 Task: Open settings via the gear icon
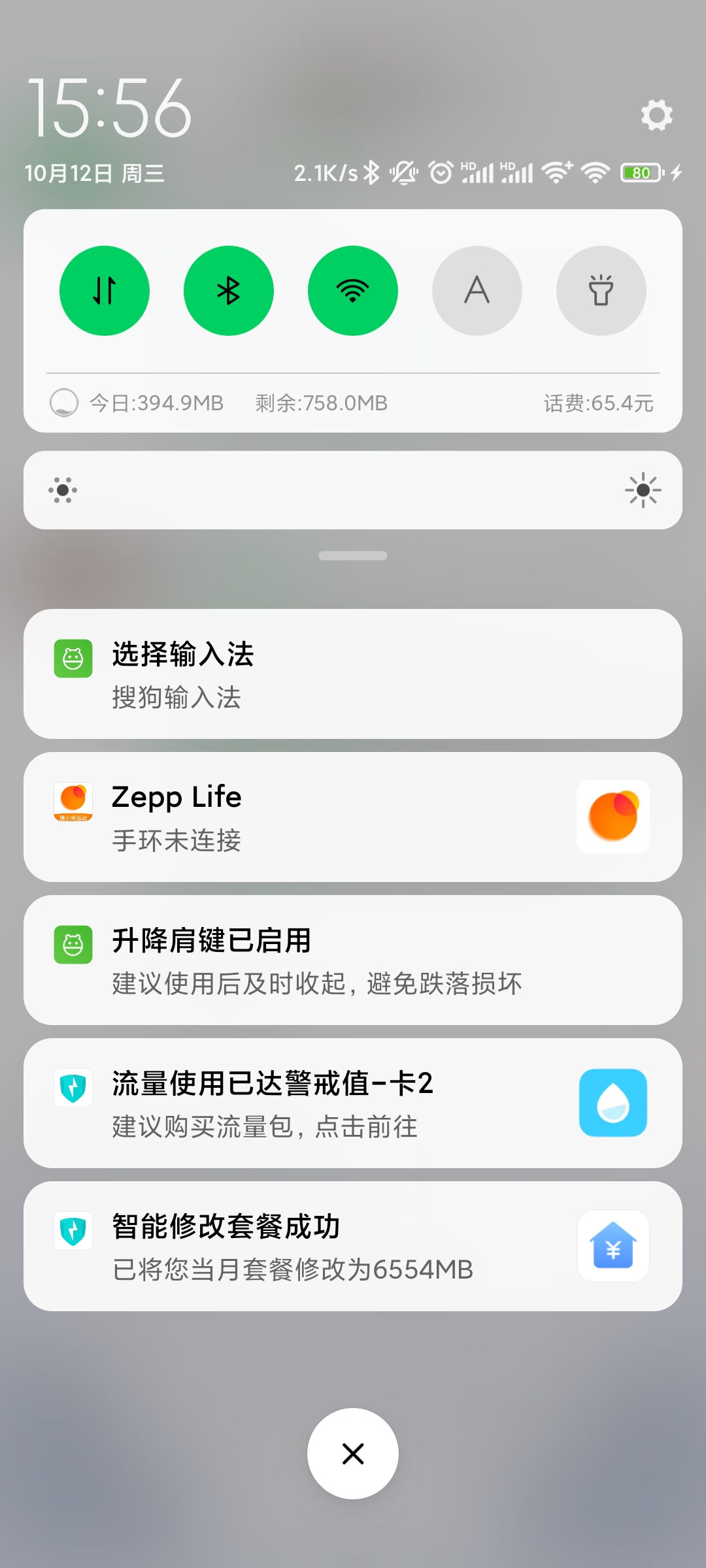[x=656, y=115]
